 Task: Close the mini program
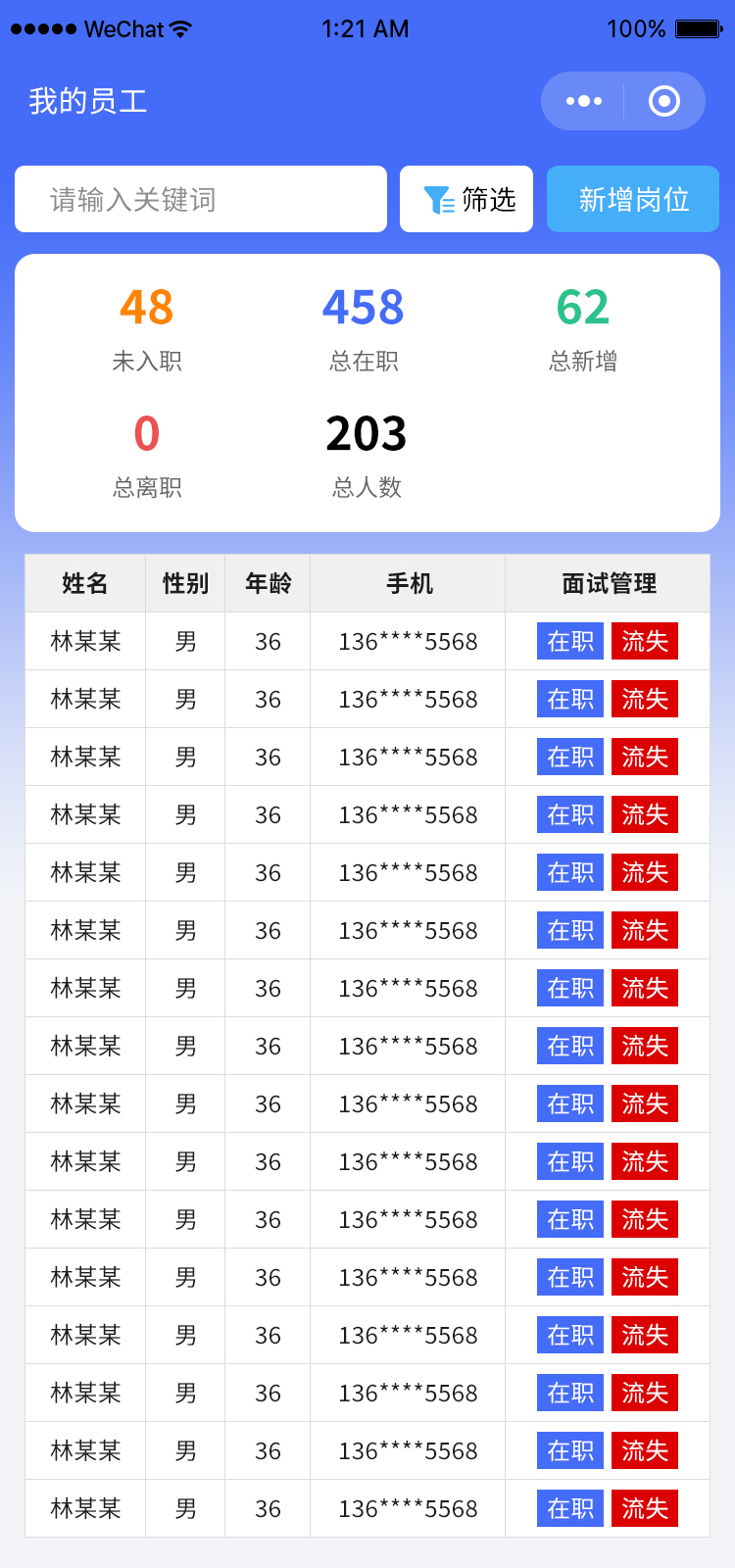[x=664, y=101]
